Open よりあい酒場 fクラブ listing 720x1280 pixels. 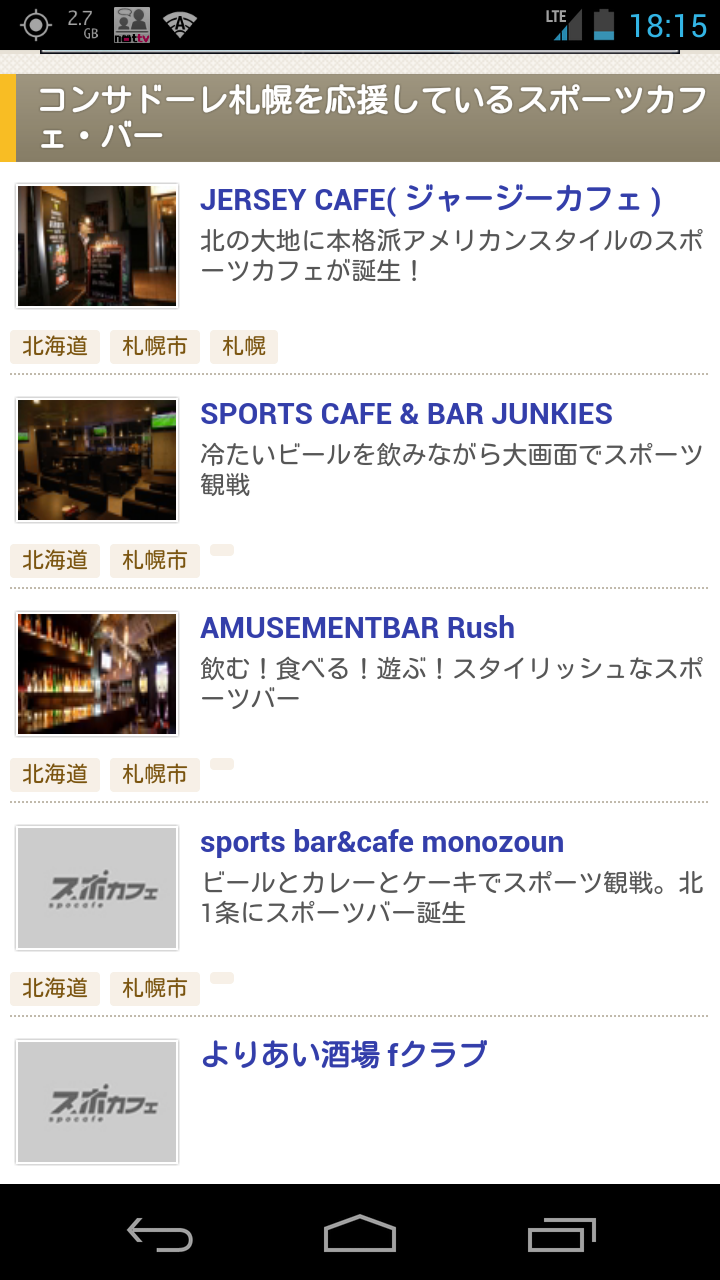tap(344, 1054)
